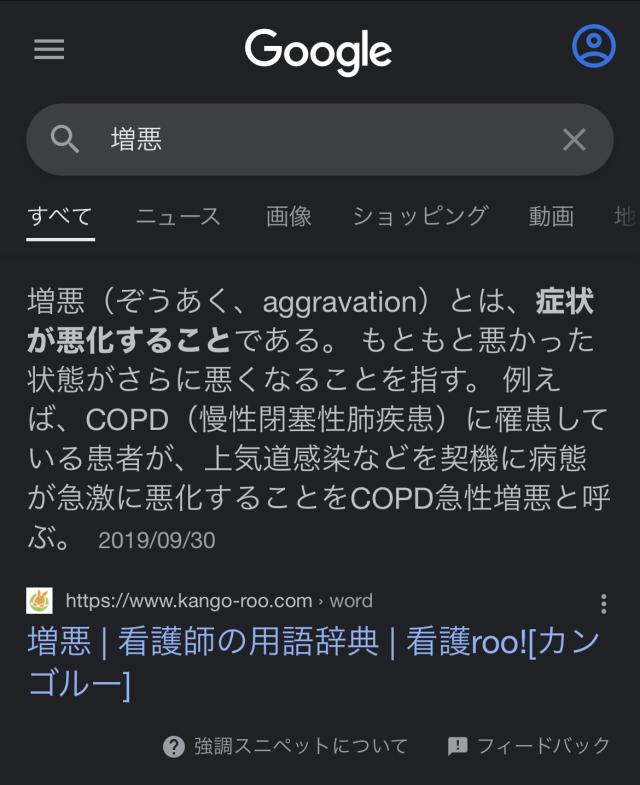This screenshot has height=785, width=640.
Task: Switch to the ニュース tab
Action: pyautogui.click(x=178, y=216)
